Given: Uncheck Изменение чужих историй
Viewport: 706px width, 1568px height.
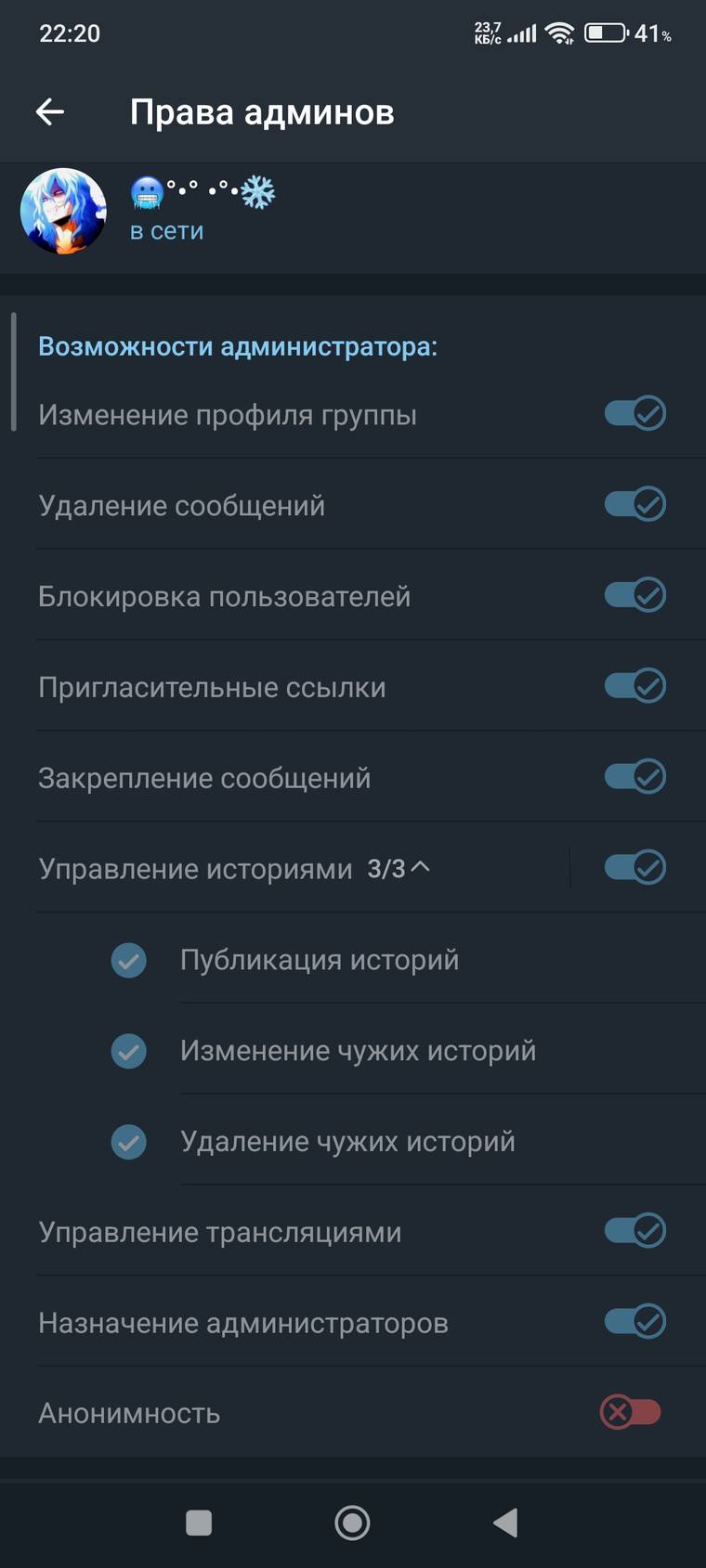Looking at the screenshot, I should pyautogui.click(x=129, y=1051).
